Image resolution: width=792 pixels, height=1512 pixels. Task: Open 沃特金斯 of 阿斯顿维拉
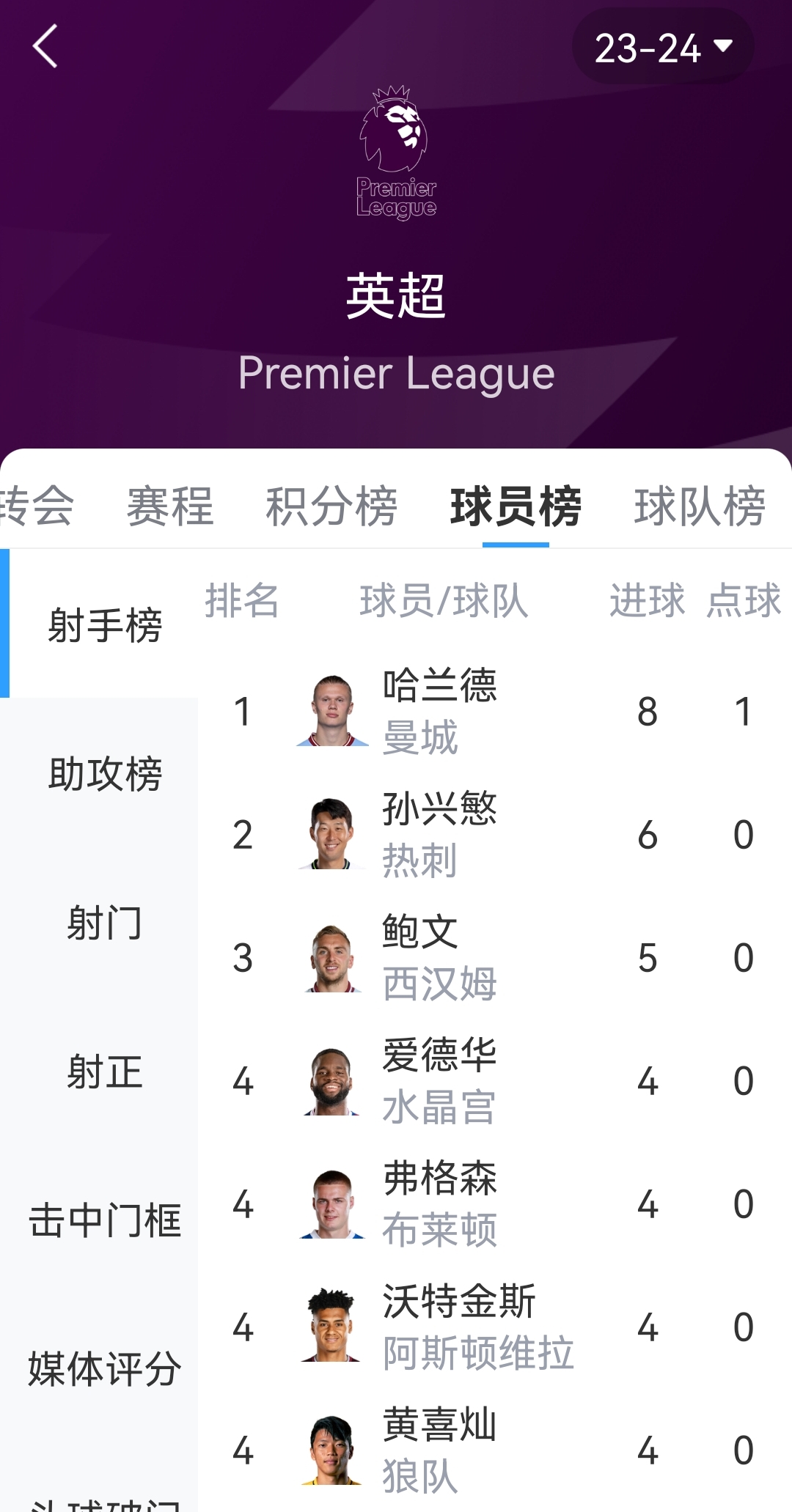pyautogui.click(x=495, y=1327)
